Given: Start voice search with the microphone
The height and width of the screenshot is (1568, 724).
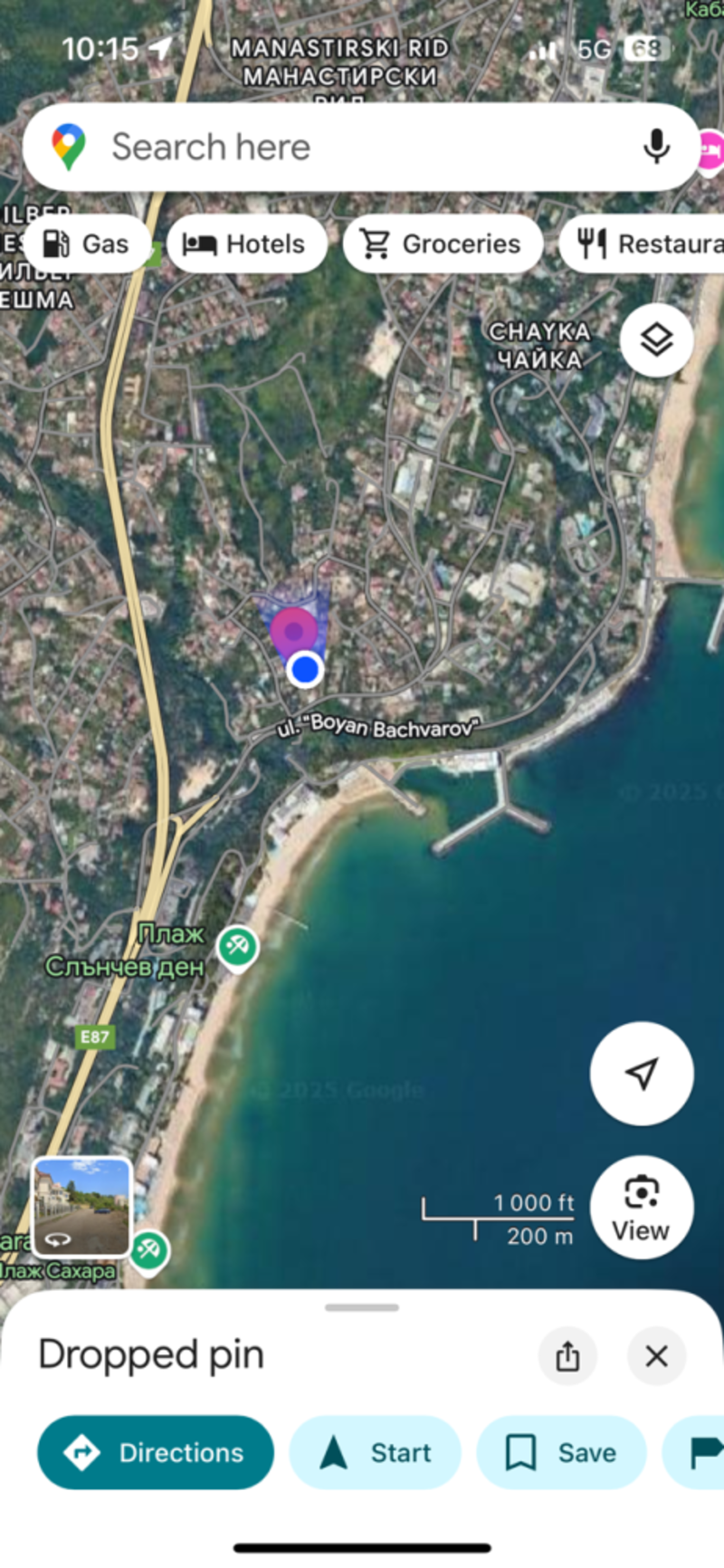Looking at the screenshot, I should (x=656, y=147).
